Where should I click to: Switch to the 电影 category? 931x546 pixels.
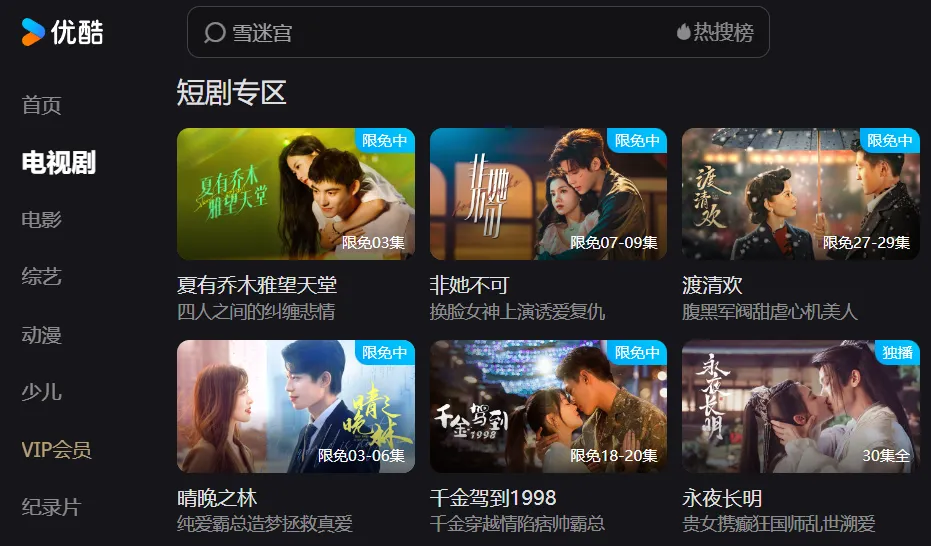tap(42, 220)
